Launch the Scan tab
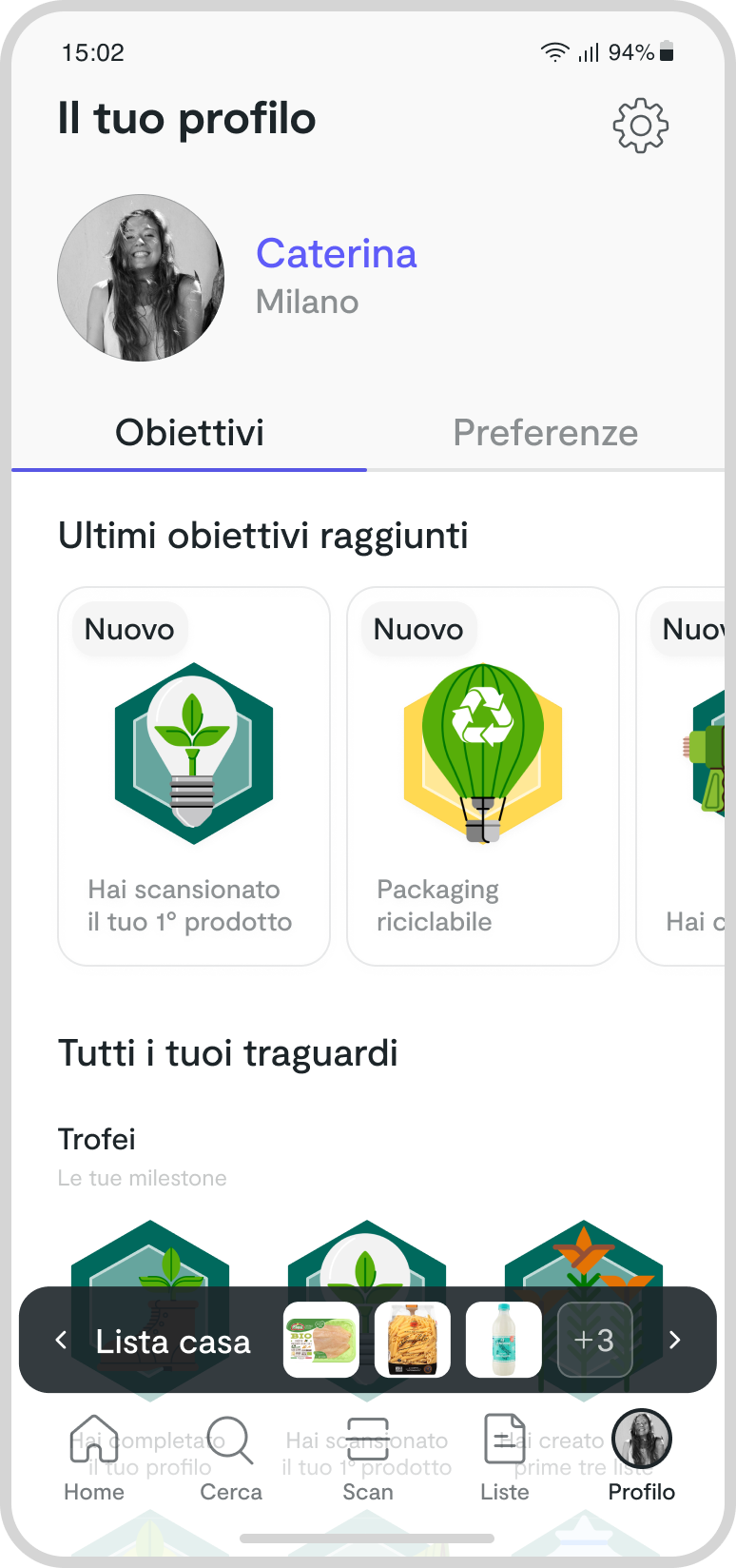This screenshot has height=1568, width=736. pos(368,1456)
